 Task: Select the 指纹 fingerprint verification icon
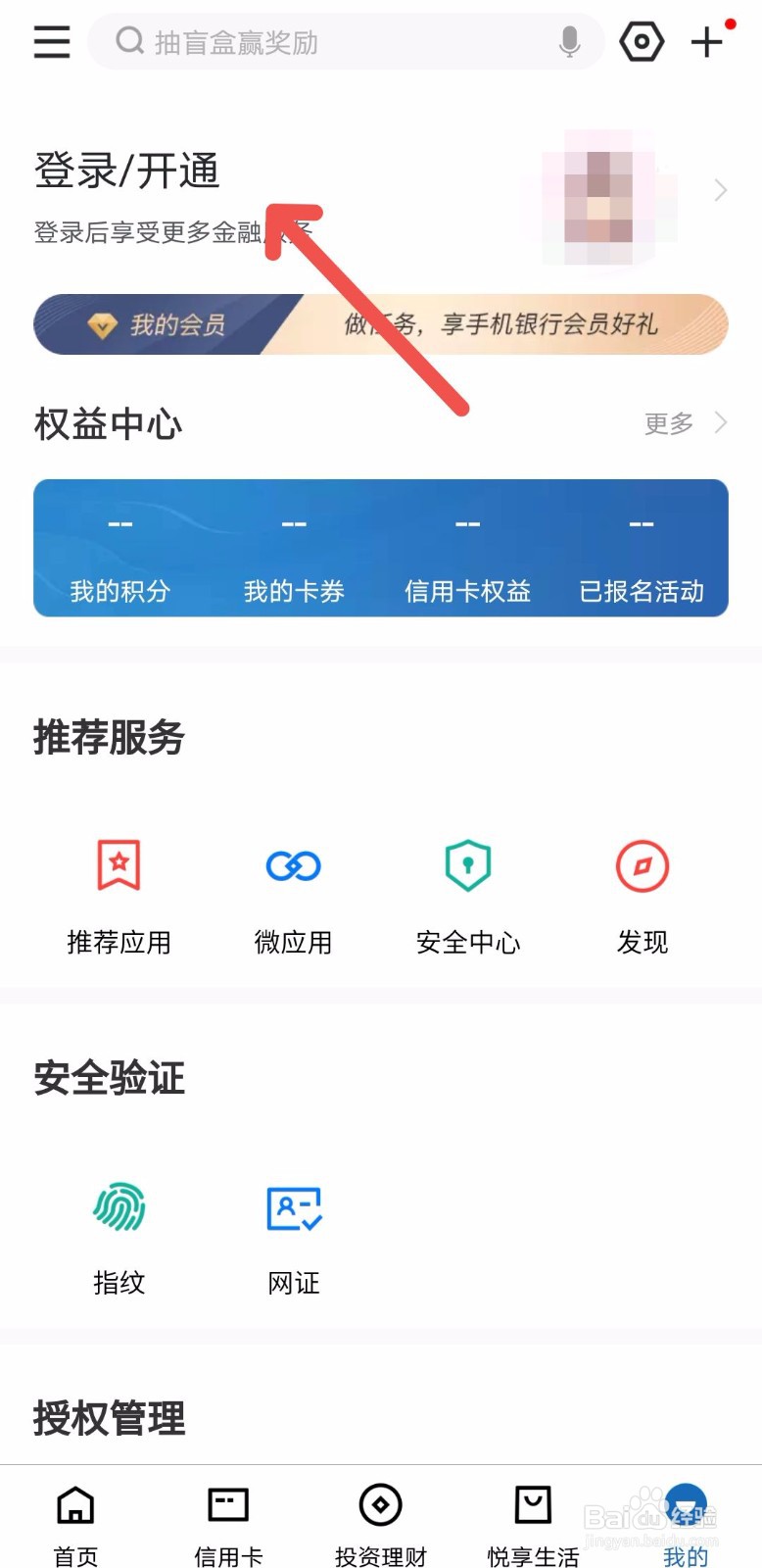click(119, 1207)
